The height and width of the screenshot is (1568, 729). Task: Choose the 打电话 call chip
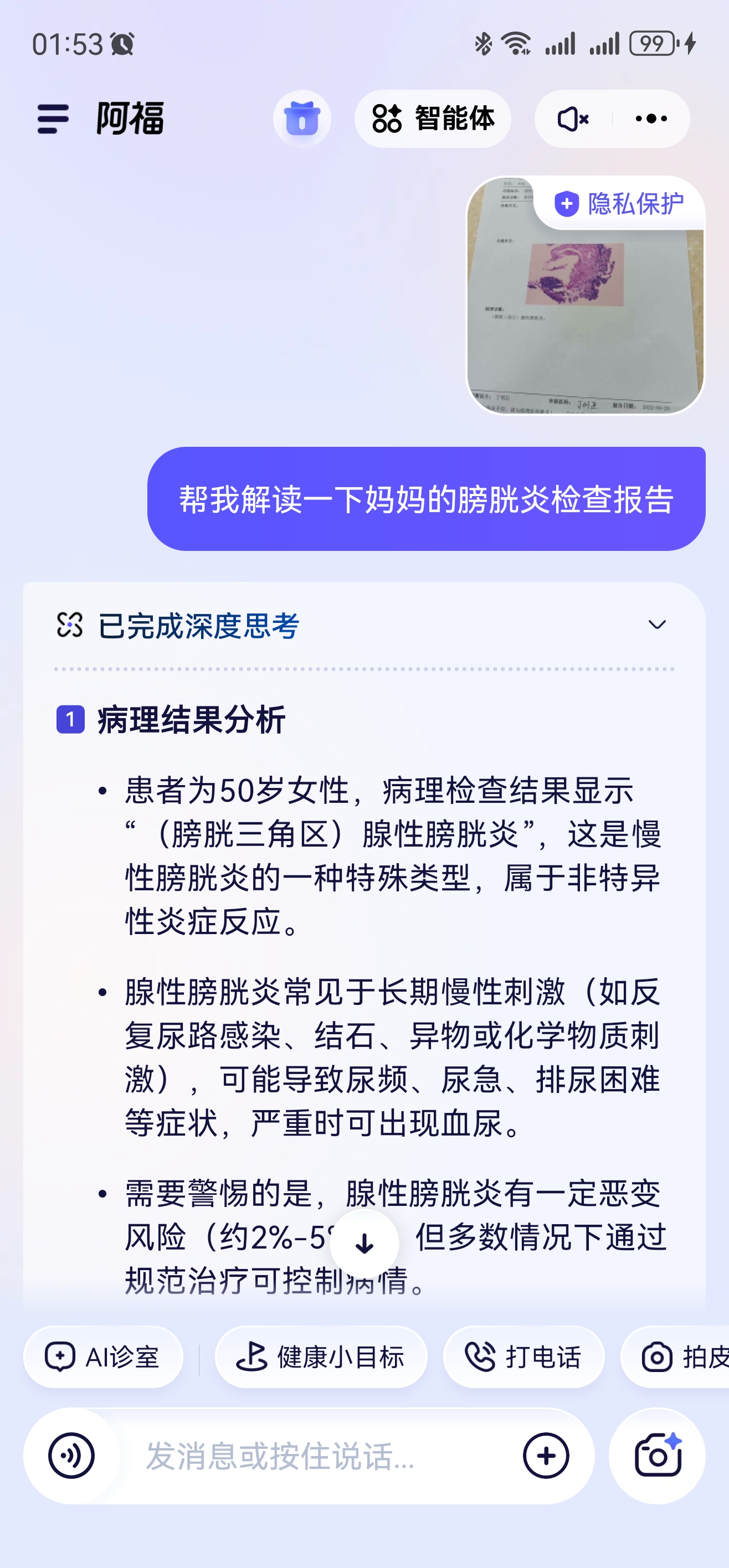523,1357
